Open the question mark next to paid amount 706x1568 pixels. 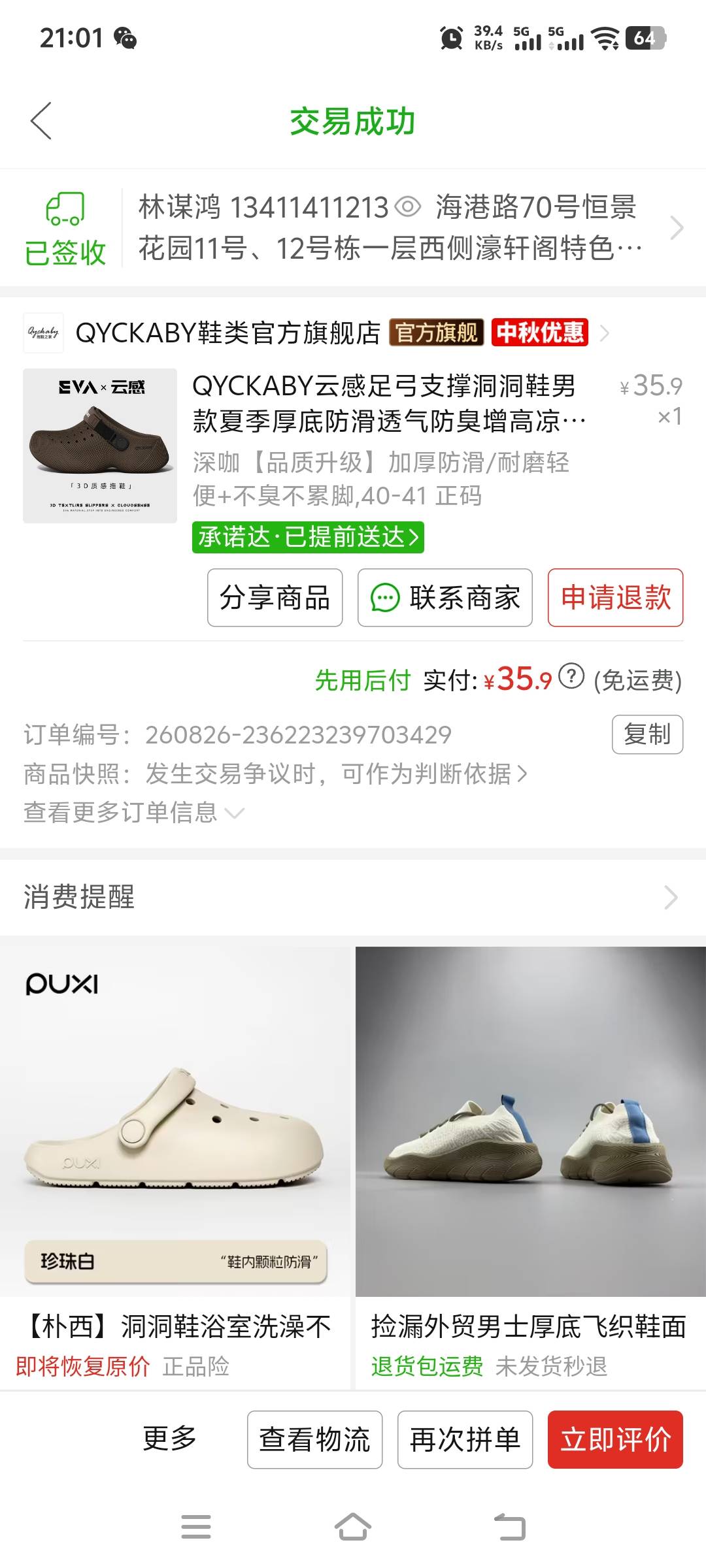point(572,676)
